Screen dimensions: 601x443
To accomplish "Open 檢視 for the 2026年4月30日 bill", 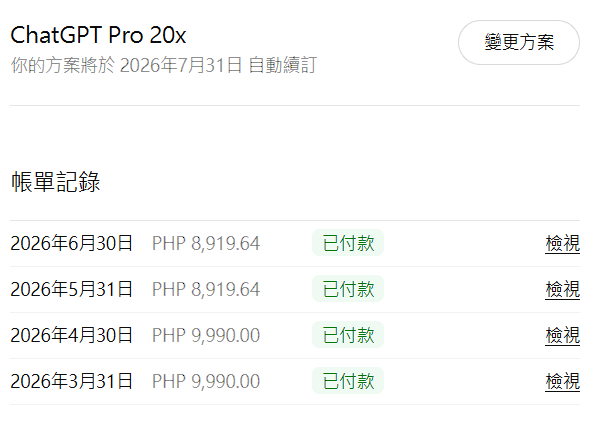I will click(x=562, y=335).
